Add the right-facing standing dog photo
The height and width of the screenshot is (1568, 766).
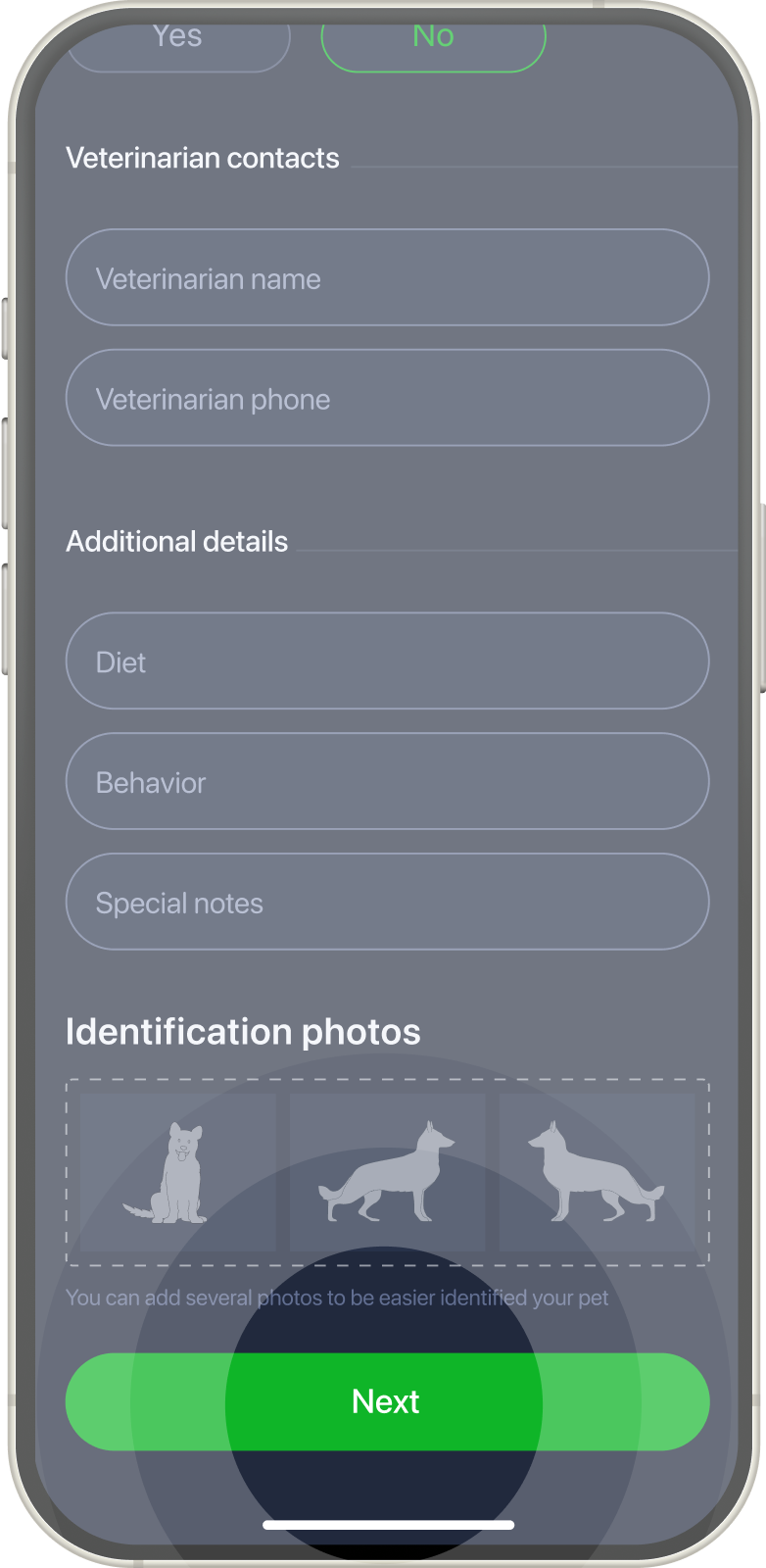click(387, 1172)
